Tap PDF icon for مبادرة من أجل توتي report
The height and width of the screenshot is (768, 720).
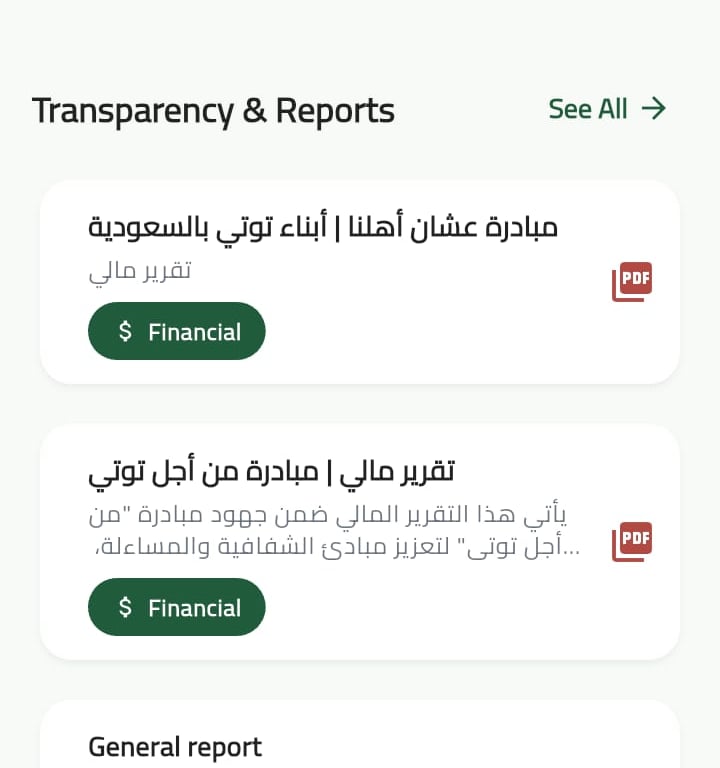(632, 541)
